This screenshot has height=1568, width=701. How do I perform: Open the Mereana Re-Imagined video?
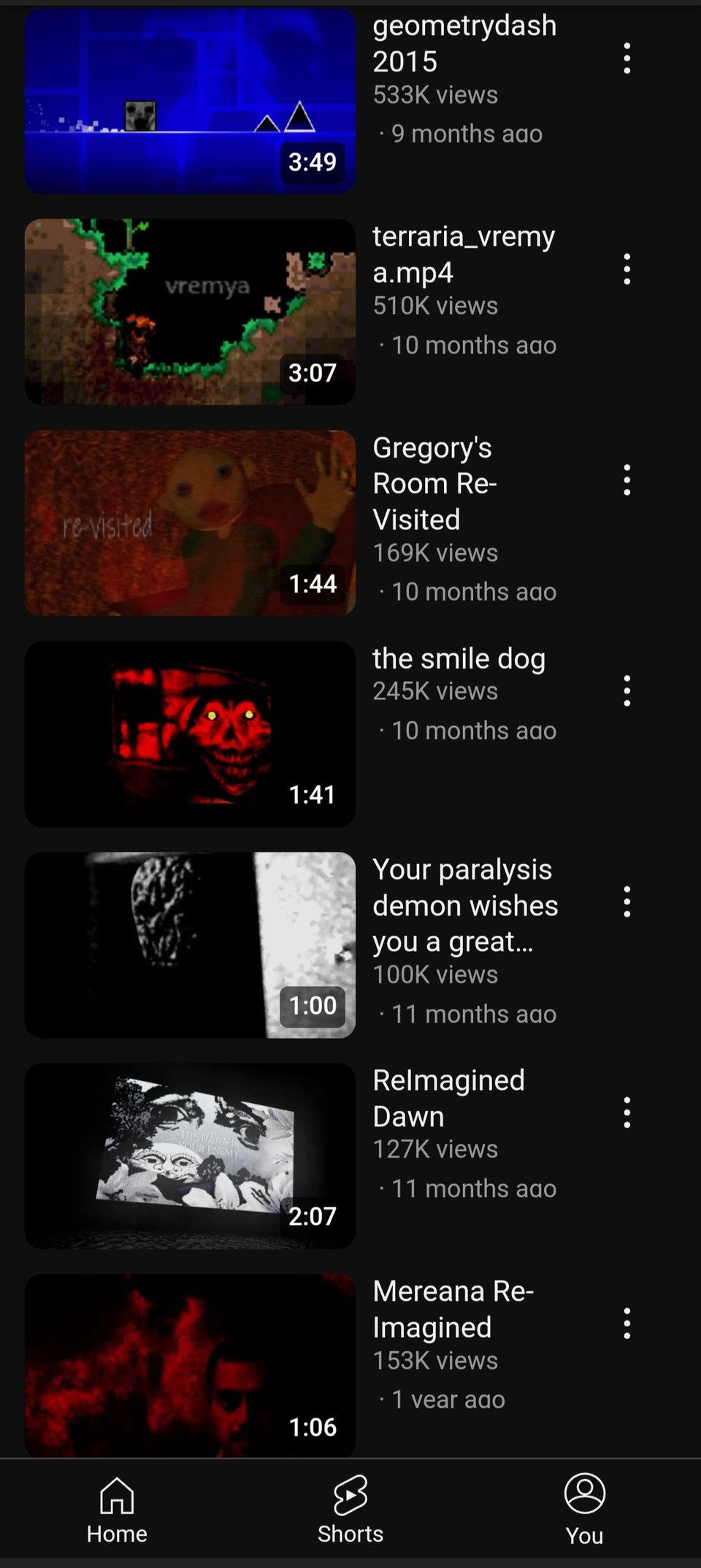[190, 1365]
